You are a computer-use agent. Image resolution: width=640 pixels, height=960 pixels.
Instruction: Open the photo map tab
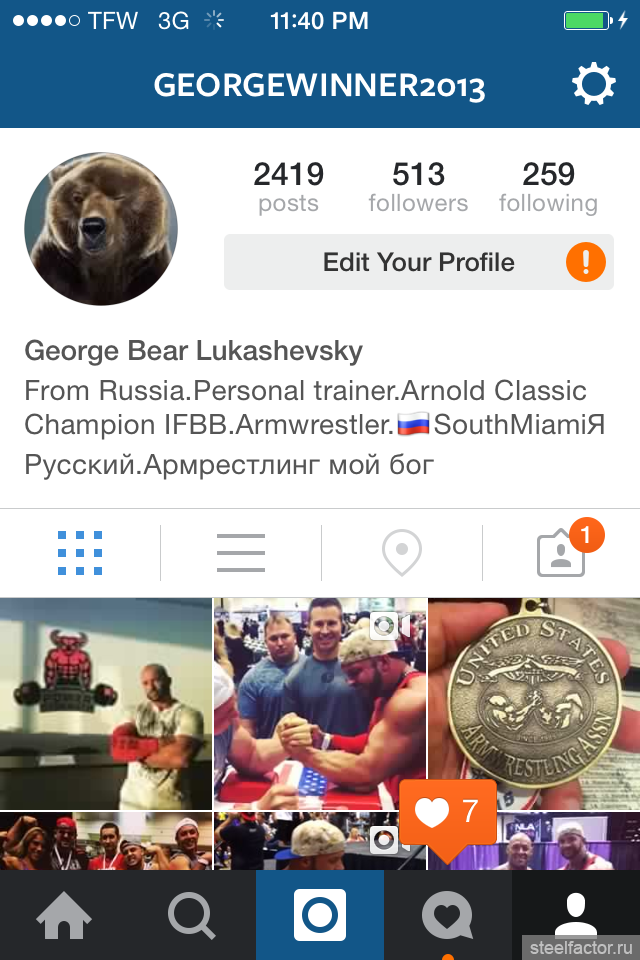pos(402,552)
